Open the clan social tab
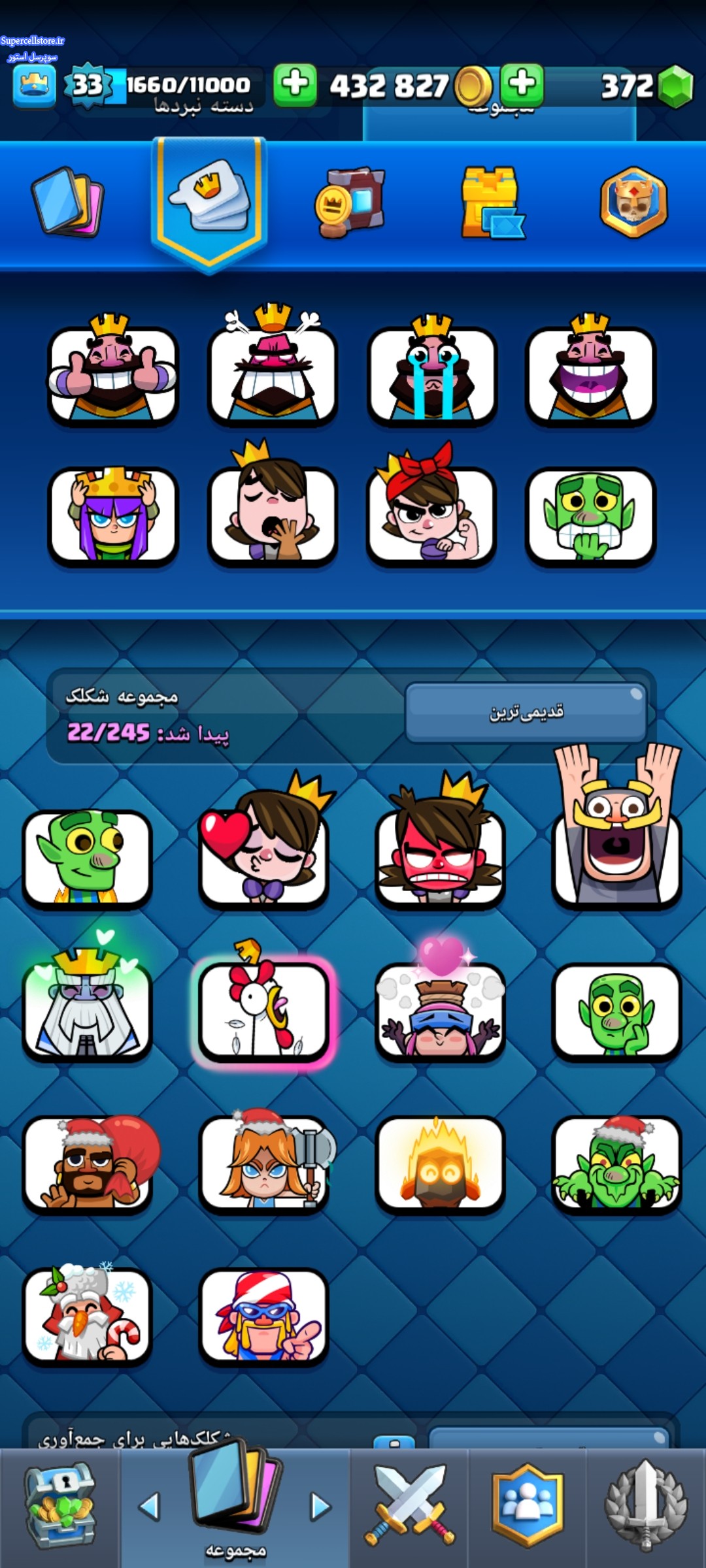This screenshot has height=1568, width=706. click(x=528, y=1508)
